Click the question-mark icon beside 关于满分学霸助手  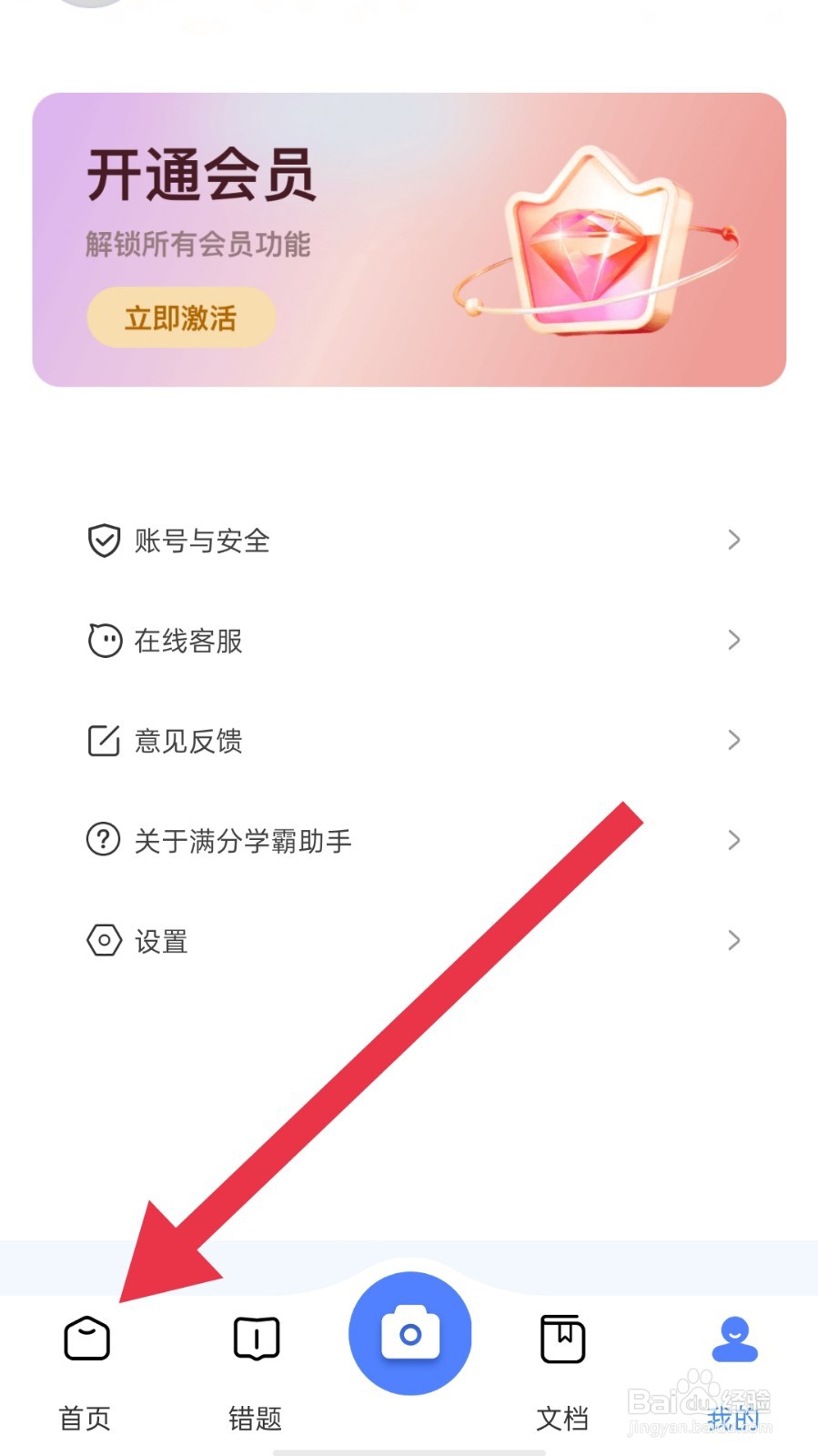[x=103, y=840]
